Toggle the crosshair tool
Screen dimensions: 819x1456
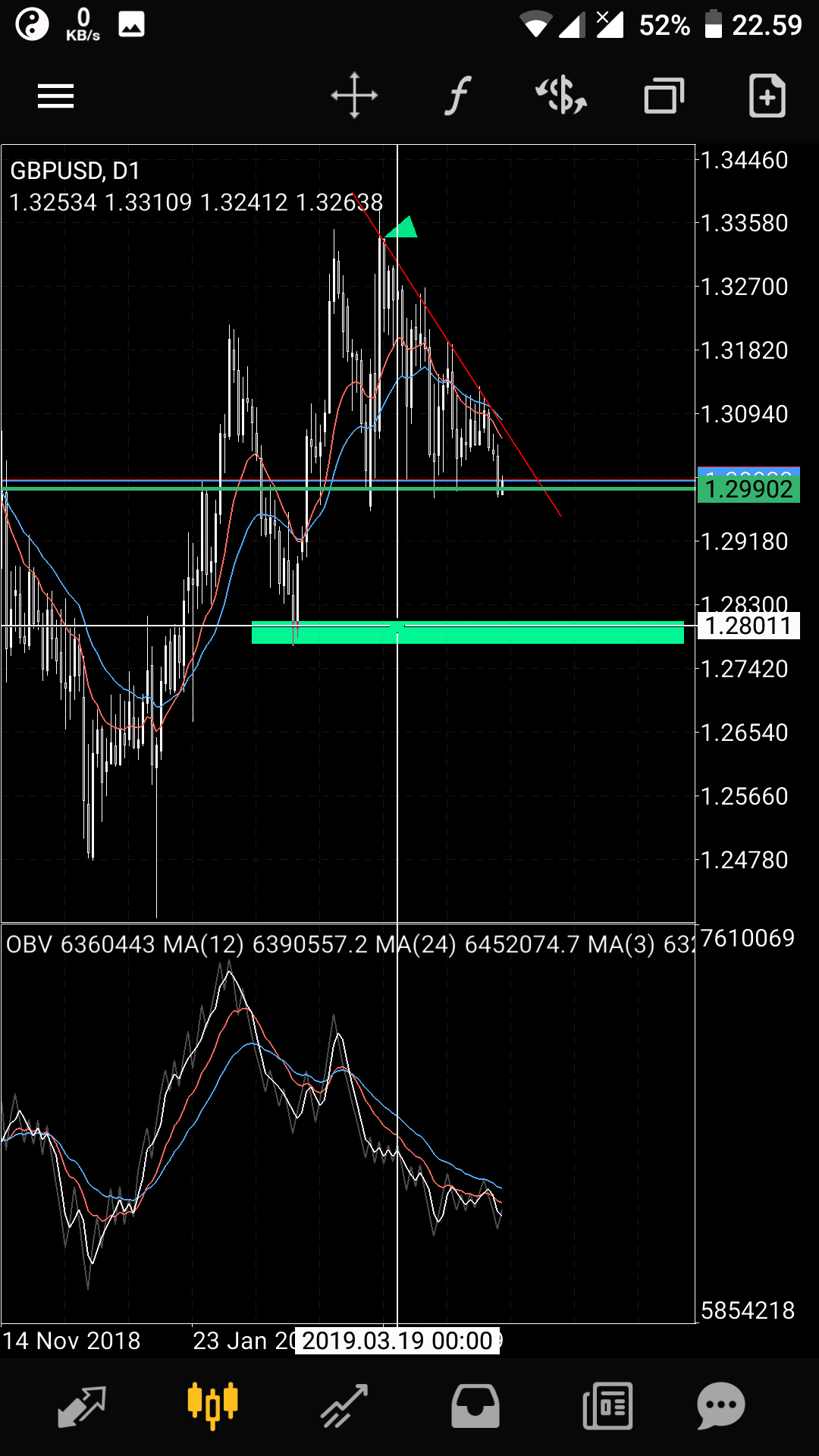pyautogui.click(x=354, y=96)
